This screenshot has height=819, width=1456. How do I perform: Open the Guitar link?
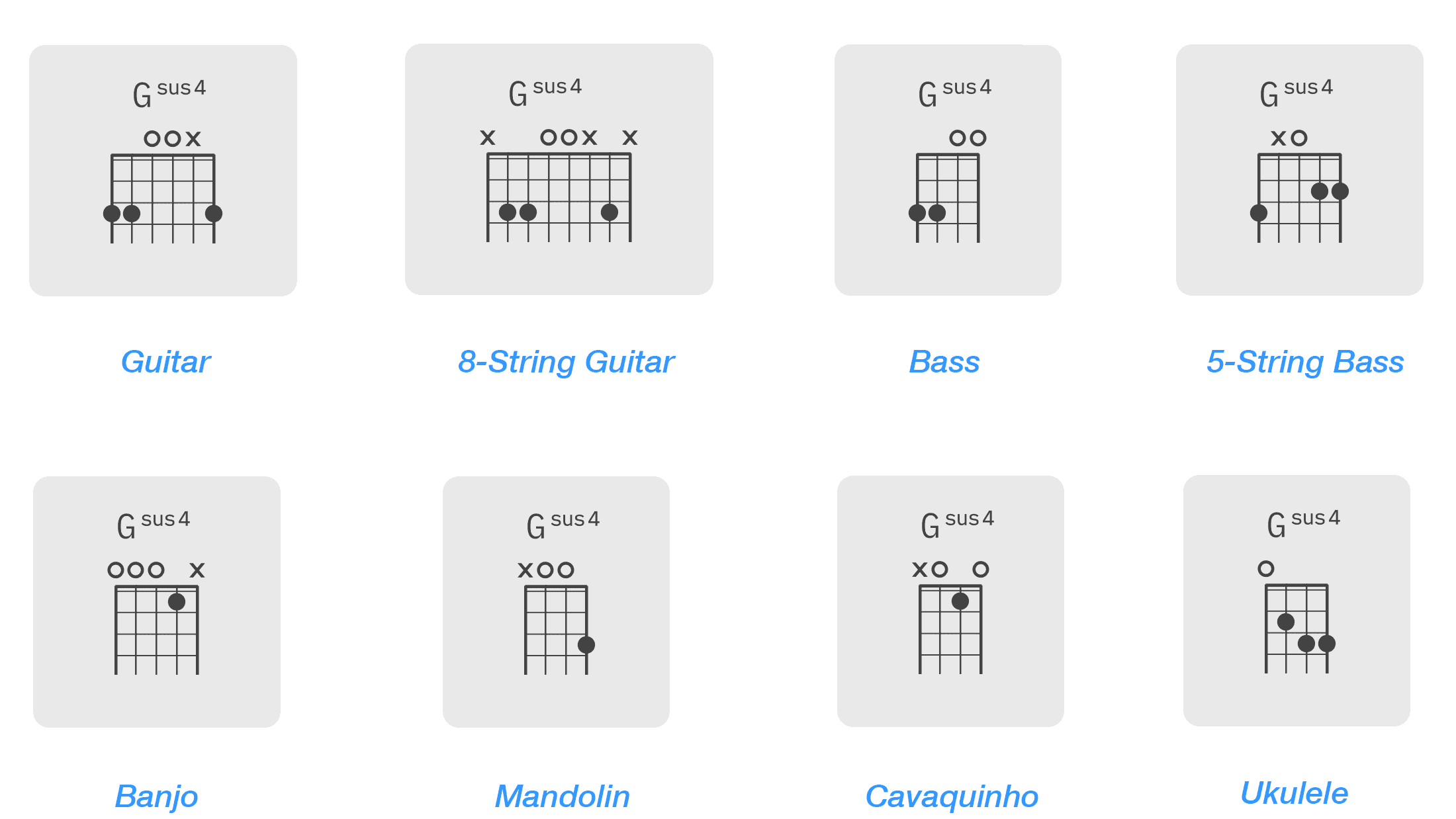(x=165, y=362)
